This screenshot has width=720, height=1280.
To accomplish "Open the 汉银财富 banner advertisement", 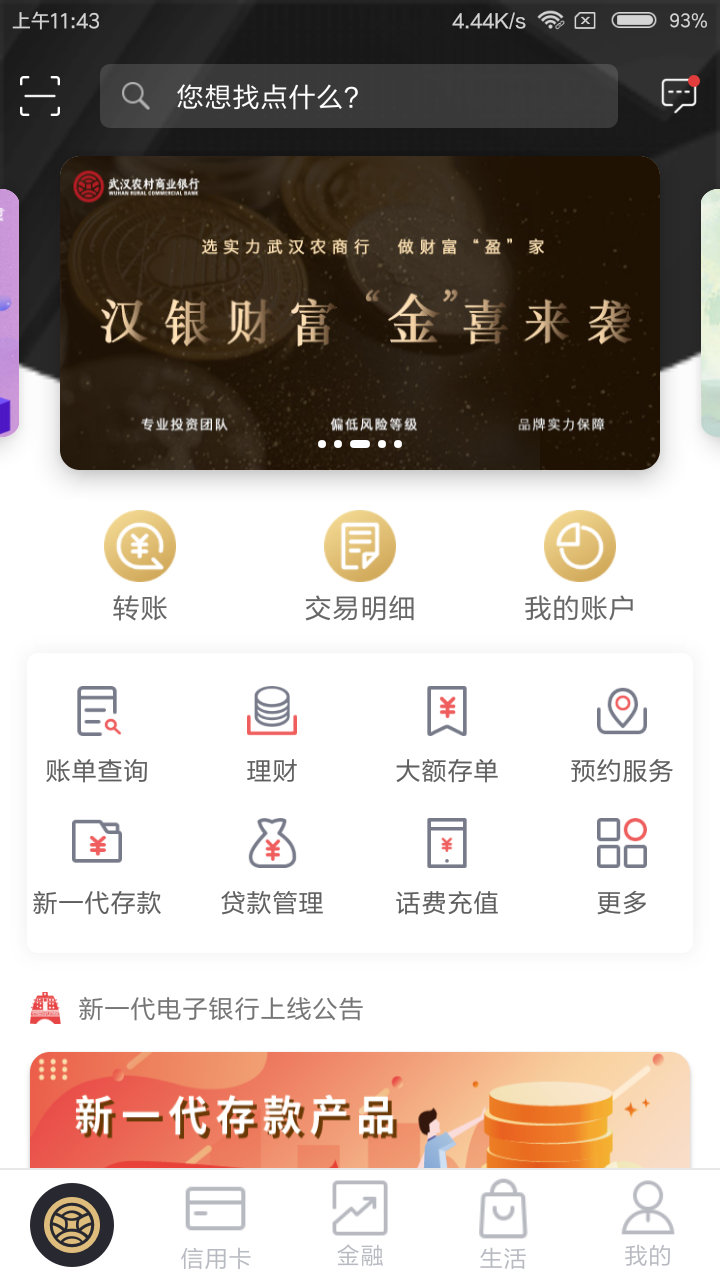I will pyautogui.click(x=360, y=311).
